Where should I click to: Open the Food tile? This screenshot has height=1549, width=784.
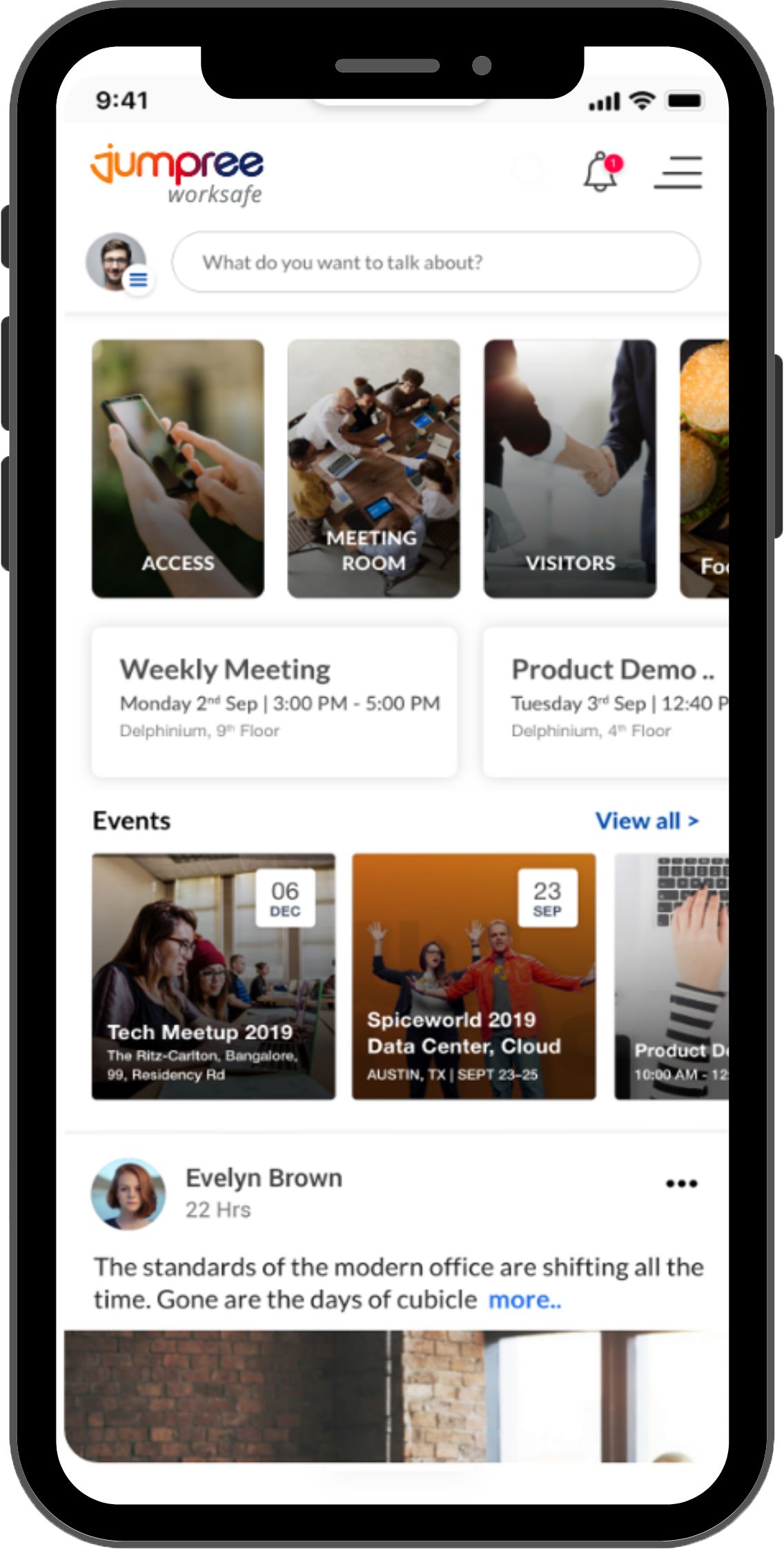[x=704, y=468]
